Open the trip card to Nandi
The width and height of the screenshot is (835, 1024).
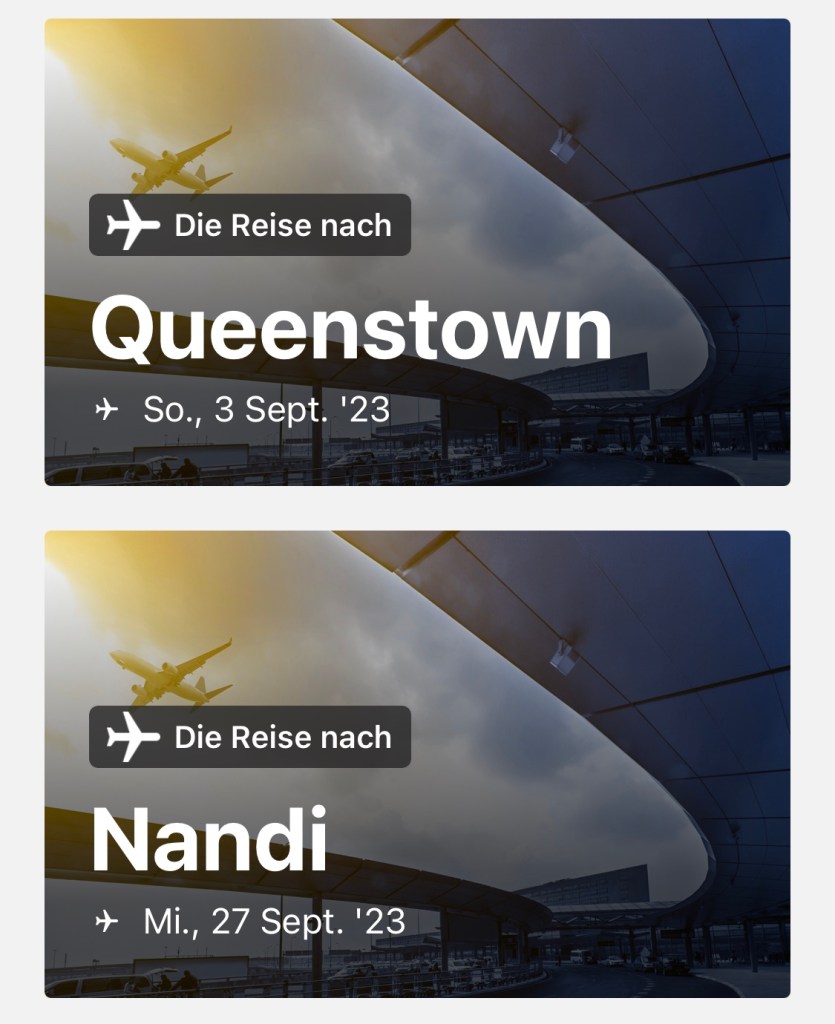[417, 764]
